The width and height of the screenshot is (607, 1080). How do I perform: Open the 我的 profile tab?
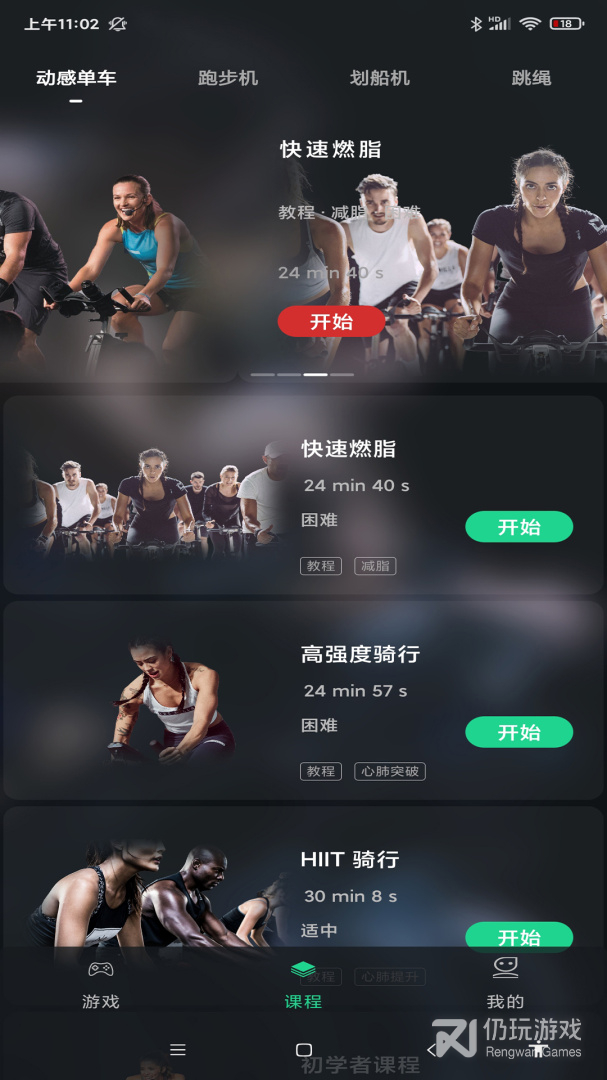(505, 985)
